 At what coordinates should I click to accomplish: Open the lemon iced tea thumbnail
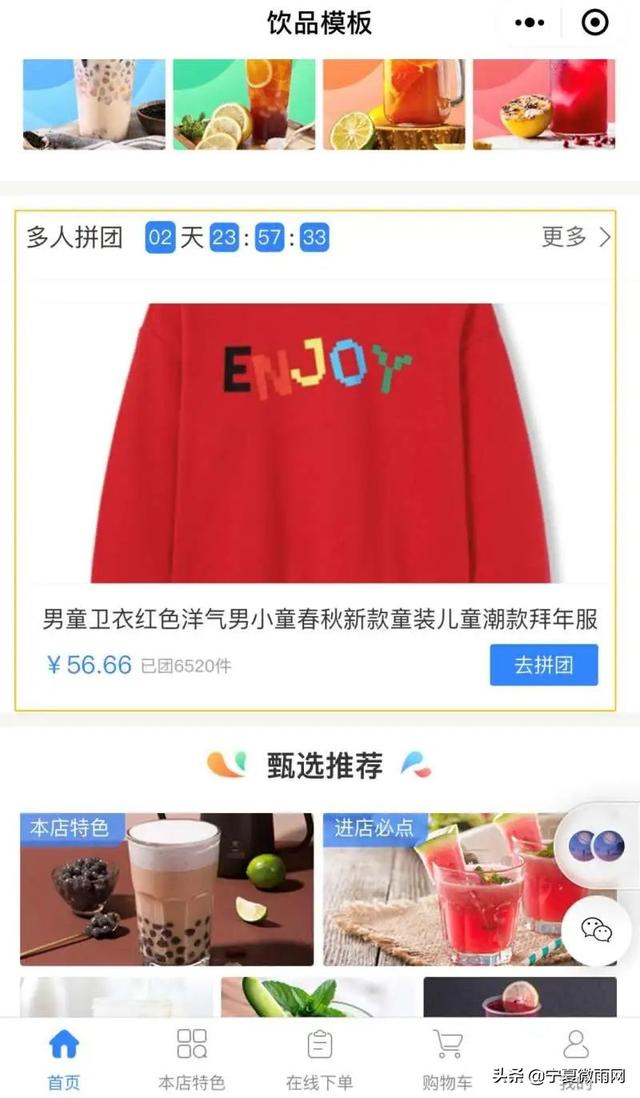pyautogui.click(x=244, y=104)
